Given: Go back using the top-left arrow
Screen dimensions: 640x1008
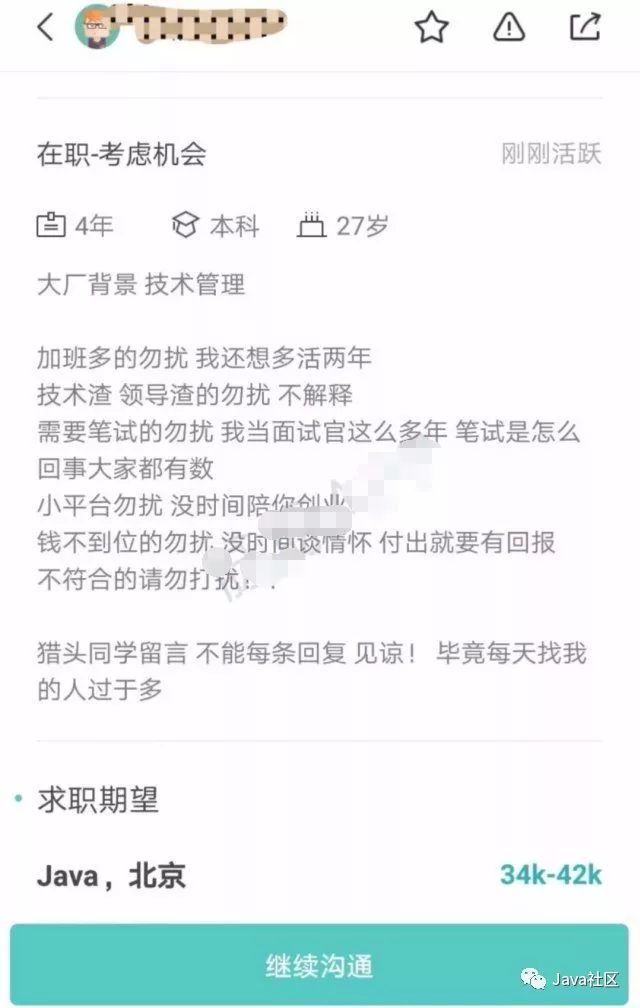Looking at the screenshot, I should click(44, 27).
